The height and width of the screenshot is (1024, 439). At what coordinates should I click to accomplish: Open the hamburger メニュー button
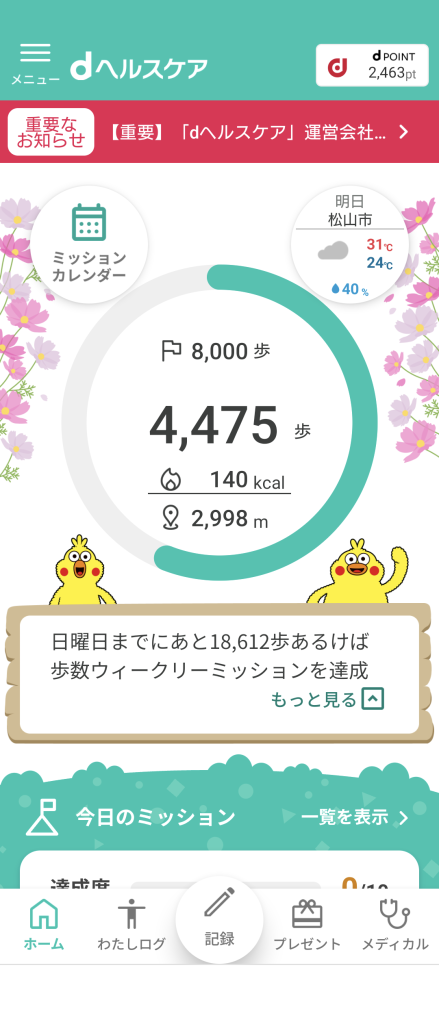pyautogui.click(x=35, y=64)
